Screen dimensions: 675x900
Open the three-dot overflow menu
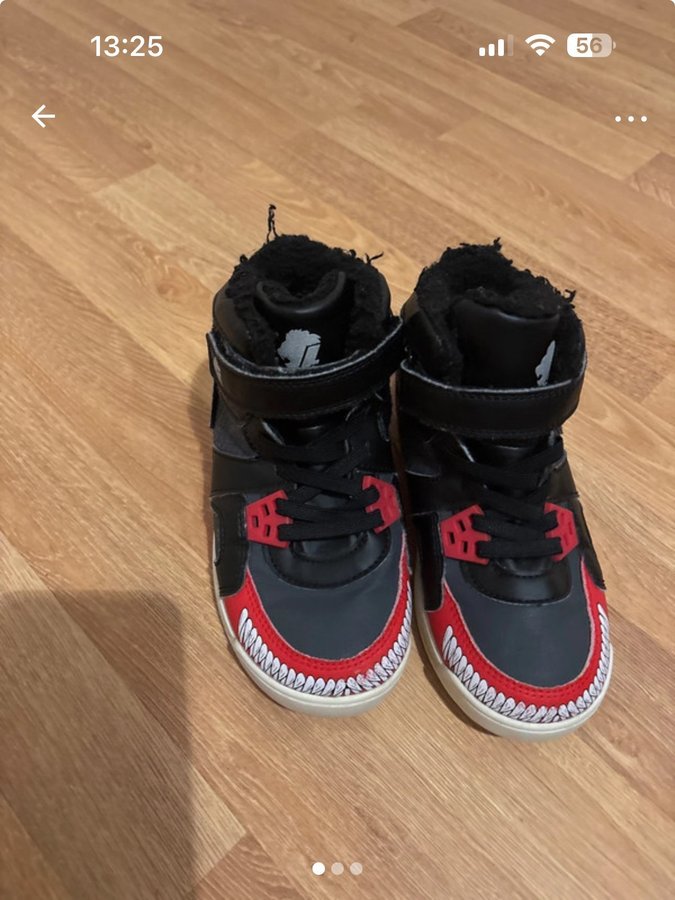tap(630, 118)
